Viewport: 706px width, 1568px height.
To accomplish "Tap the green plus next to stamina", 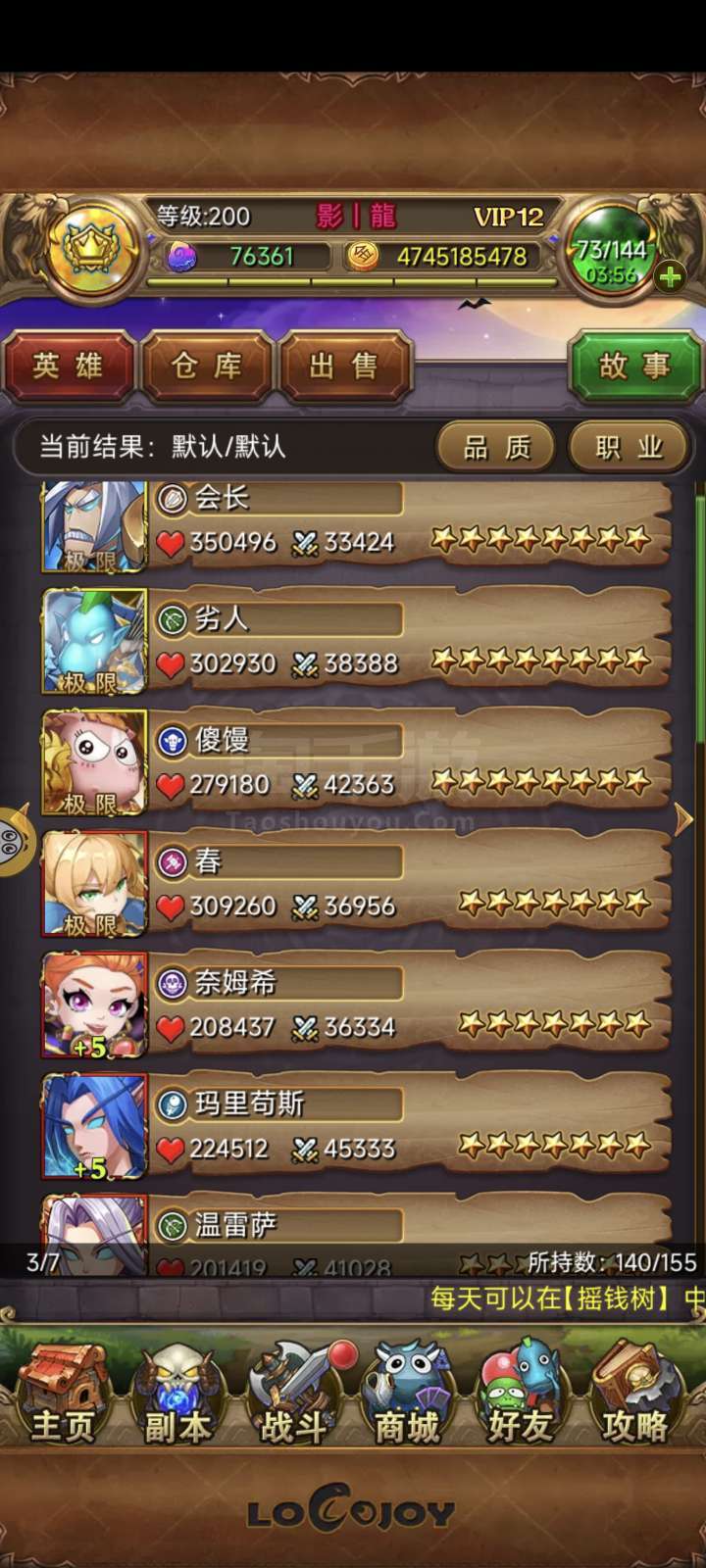I will coord(671,277).
